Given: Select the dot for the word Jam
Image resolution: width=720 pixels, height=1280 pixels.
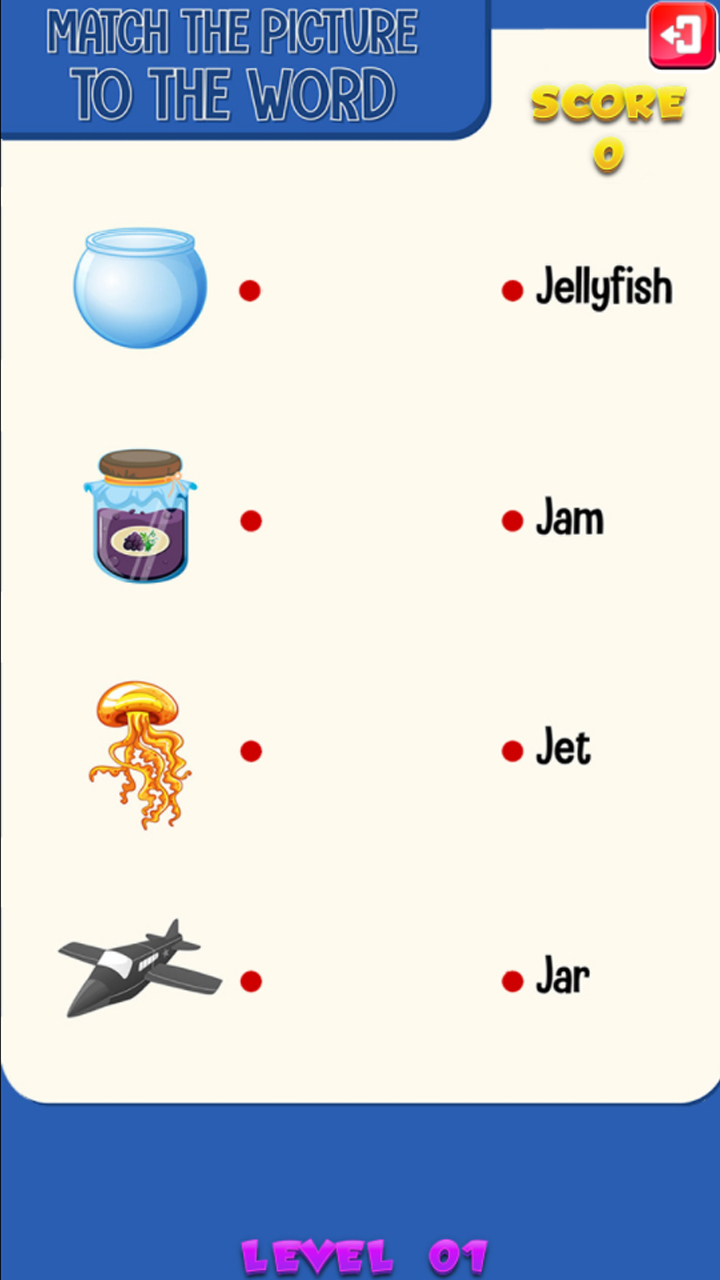Looking at the screenshot, I should pos(513,521).
